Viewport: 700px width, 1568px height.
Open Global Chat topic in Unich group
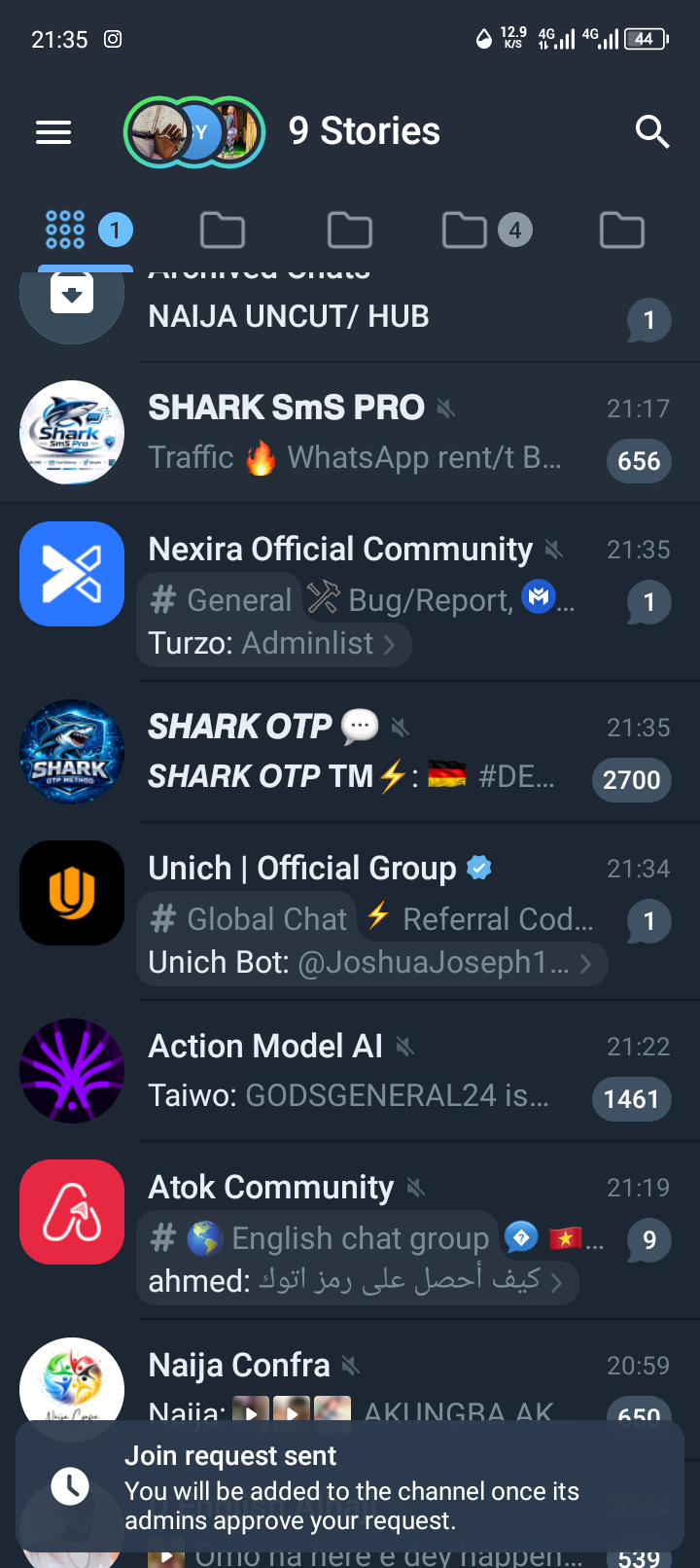coord(249,919)
